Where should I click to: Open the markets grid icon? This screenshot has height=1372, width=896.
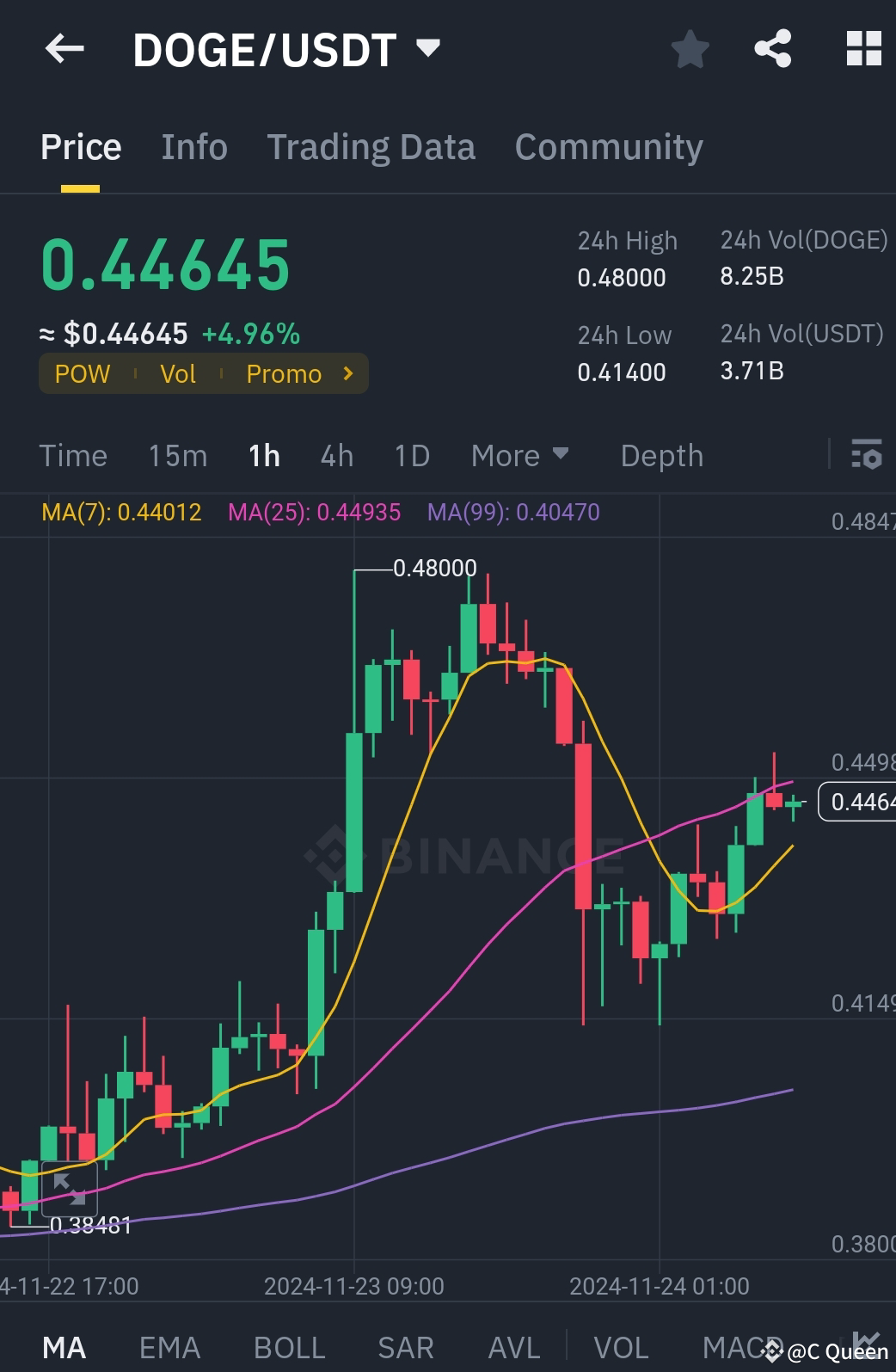click(863, 49)
